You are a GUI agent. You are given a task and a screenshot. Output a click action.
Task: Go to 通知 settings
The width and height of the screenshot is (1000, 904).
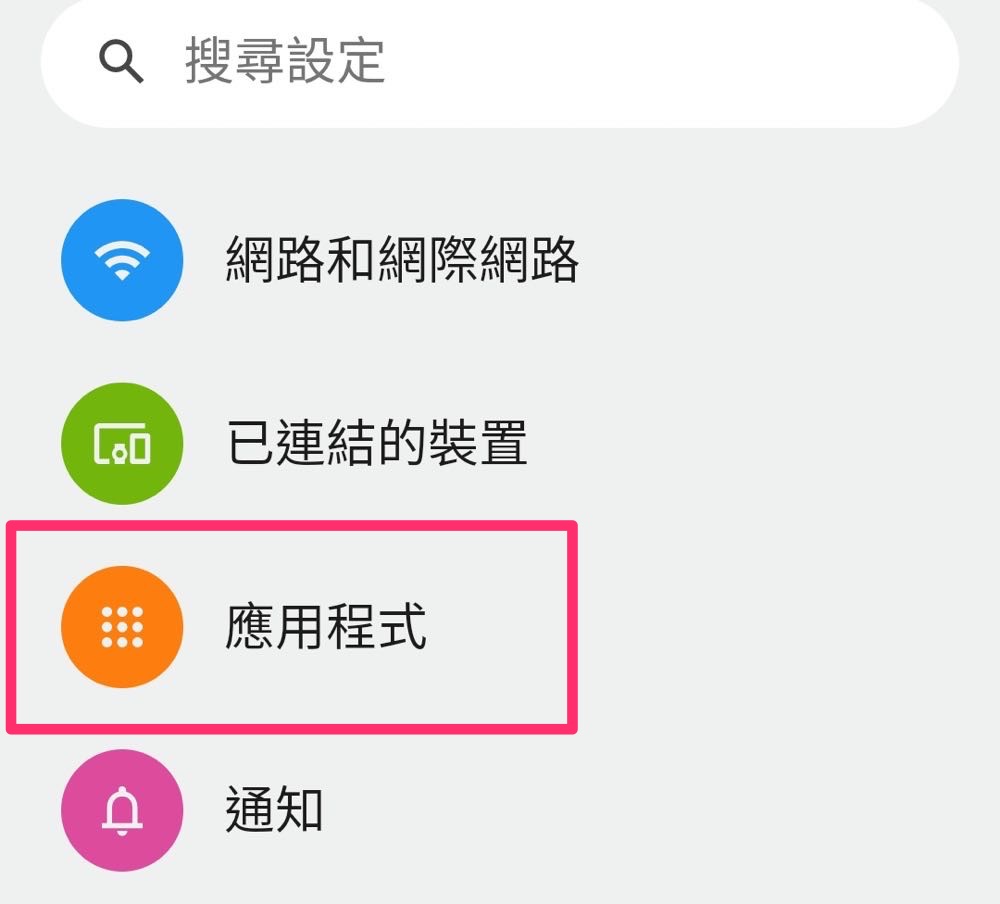[274, 810]
